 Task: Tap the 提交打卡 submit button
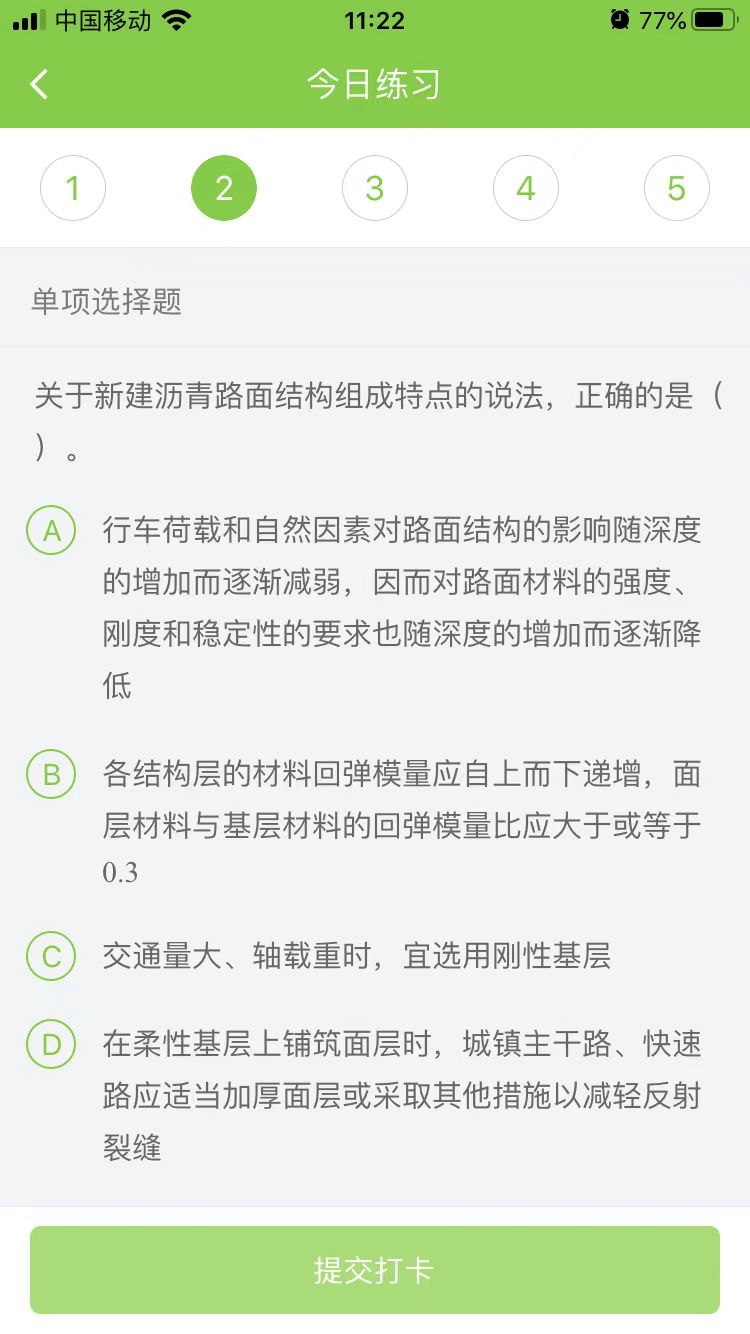(x=375, y=1270)
